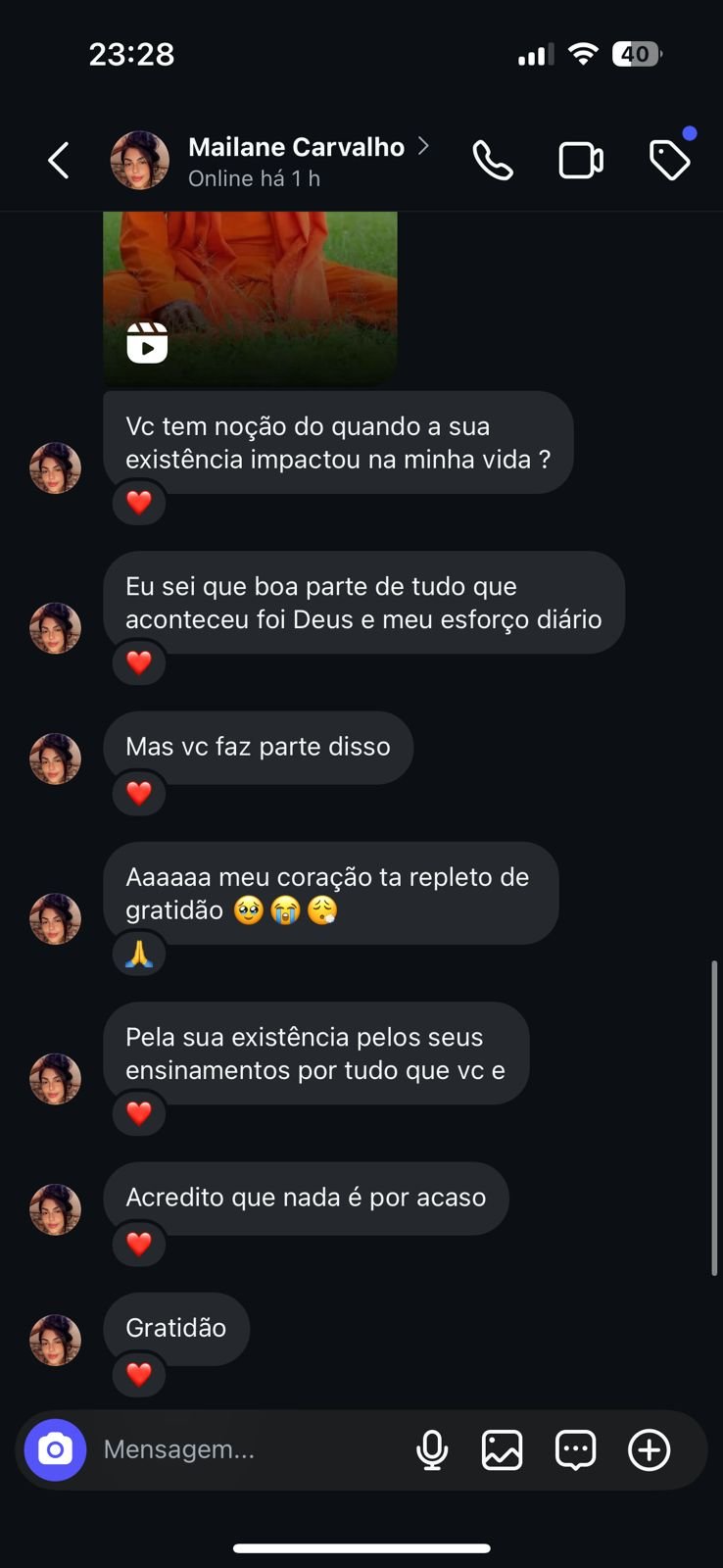Tap heart reaction under "Acredito que nada é por acaso"
This screenshot has height=1568, width=723.
coord(139,1244)
